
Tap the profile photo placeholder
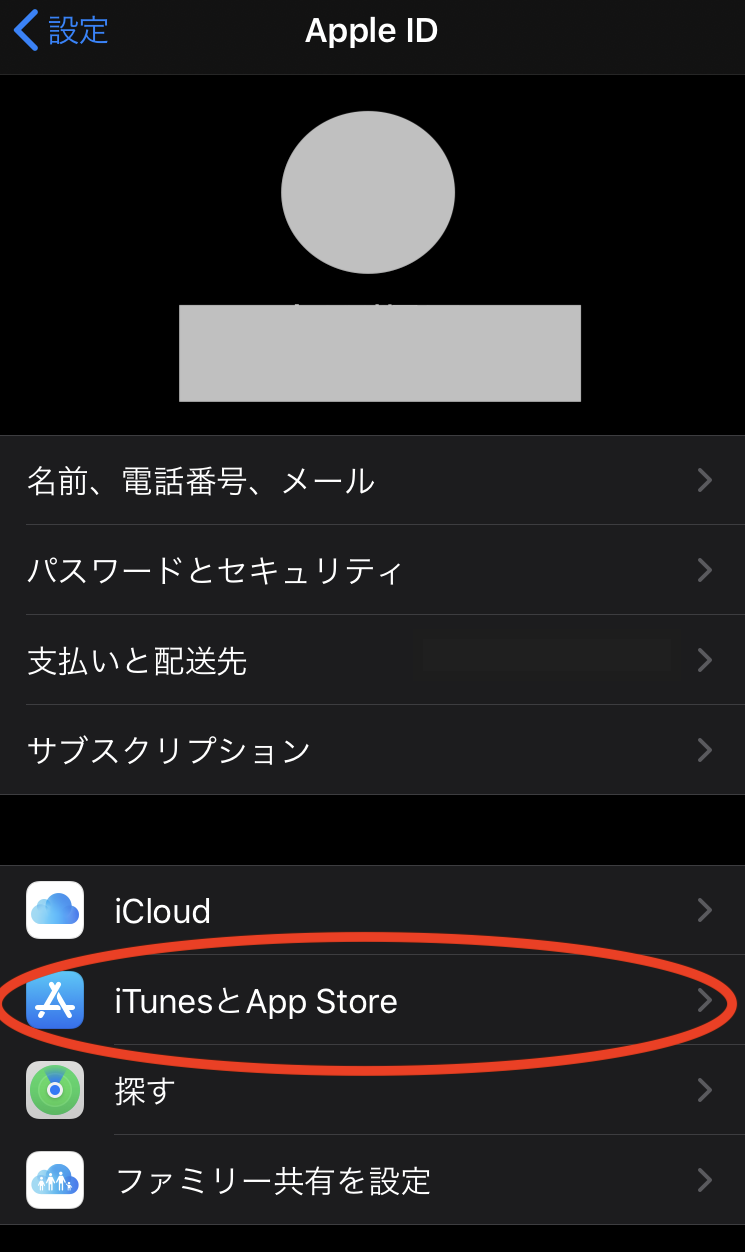[368, 192]
